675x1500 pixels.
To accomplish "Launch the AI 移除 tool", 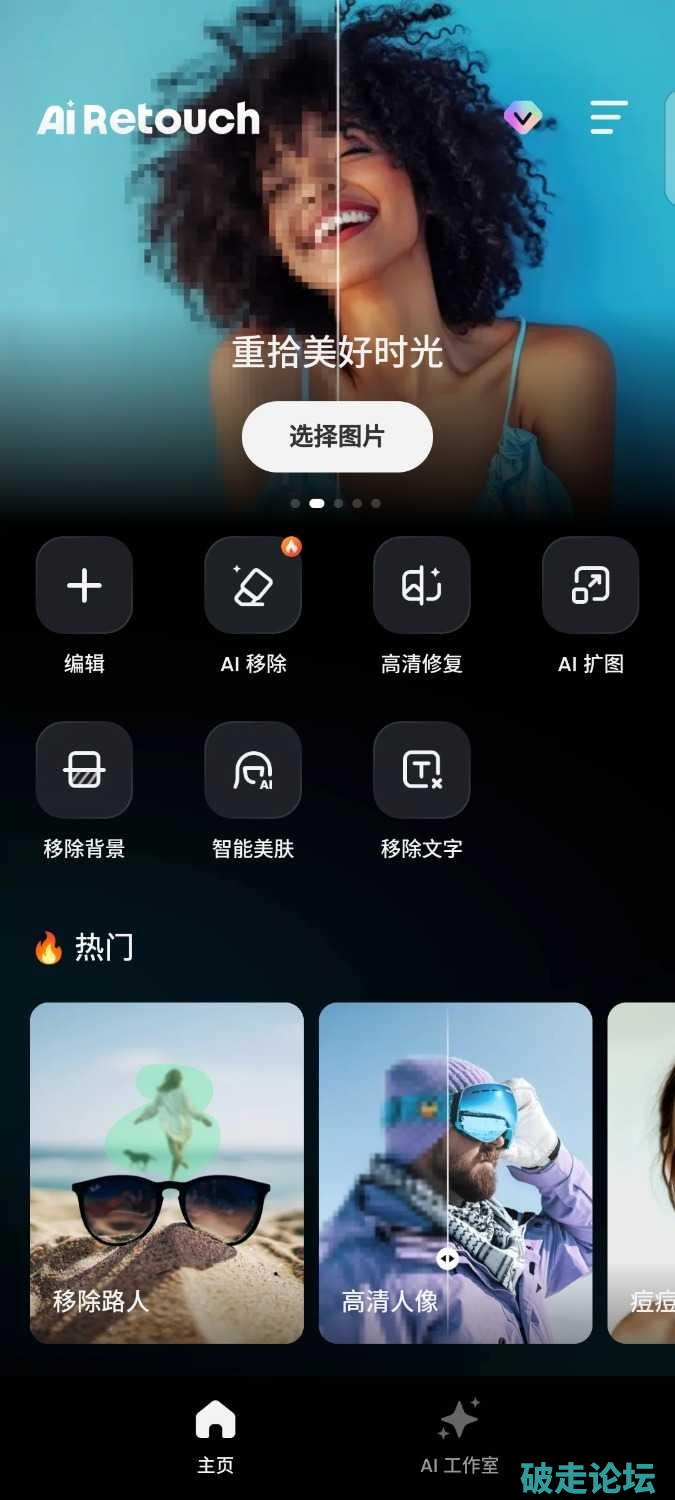I will coord(253,585).
